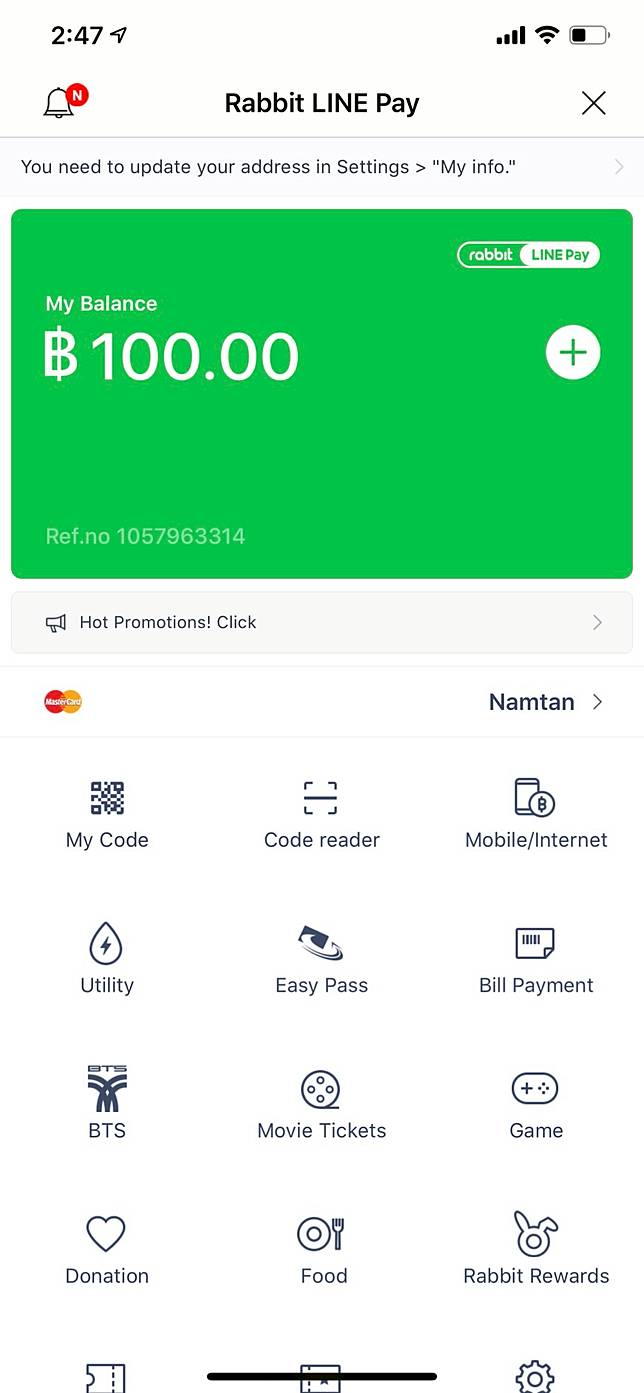Go to Bill Payment
This screenshot has width=644, height=1393.
(536, 959)
